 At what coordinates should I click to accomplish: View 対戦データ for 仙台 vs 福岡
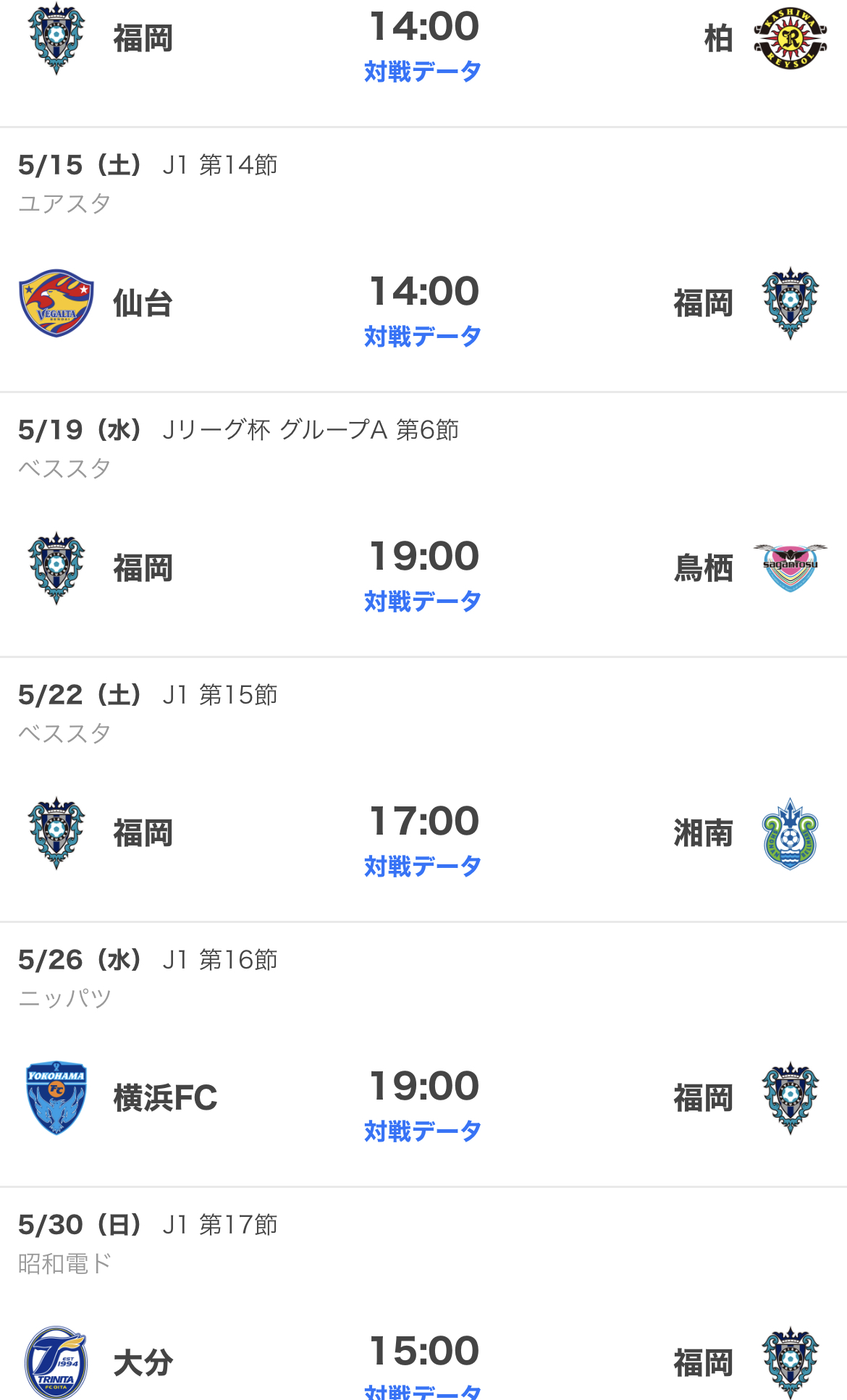tap(423, 337)
